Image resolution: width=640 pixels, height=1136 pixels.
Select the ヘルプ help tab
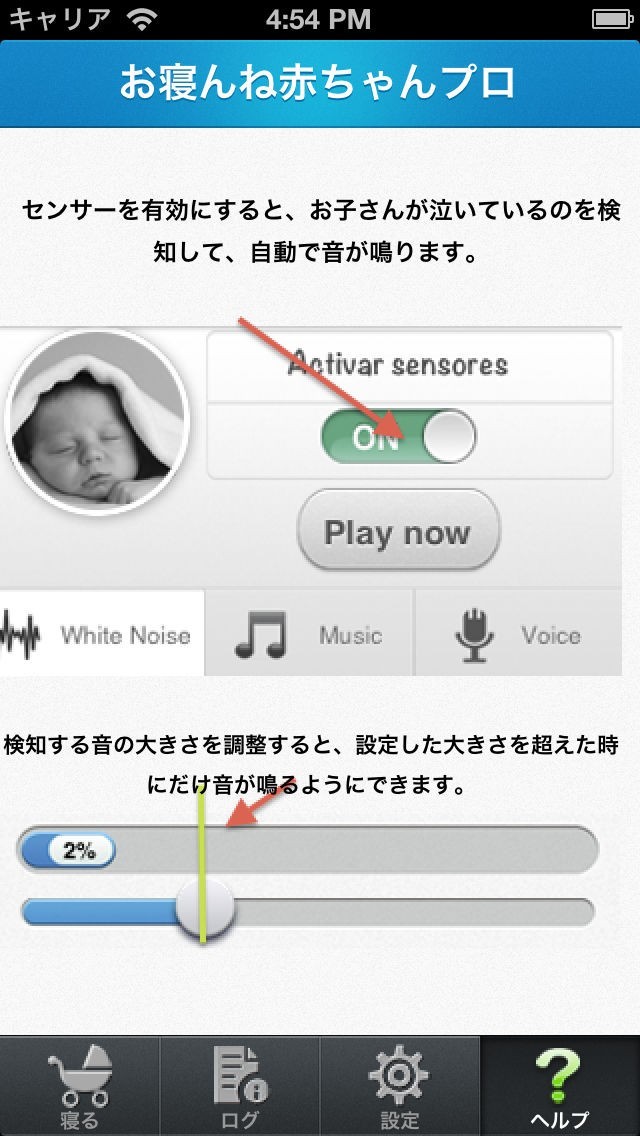coord(560,1086)
